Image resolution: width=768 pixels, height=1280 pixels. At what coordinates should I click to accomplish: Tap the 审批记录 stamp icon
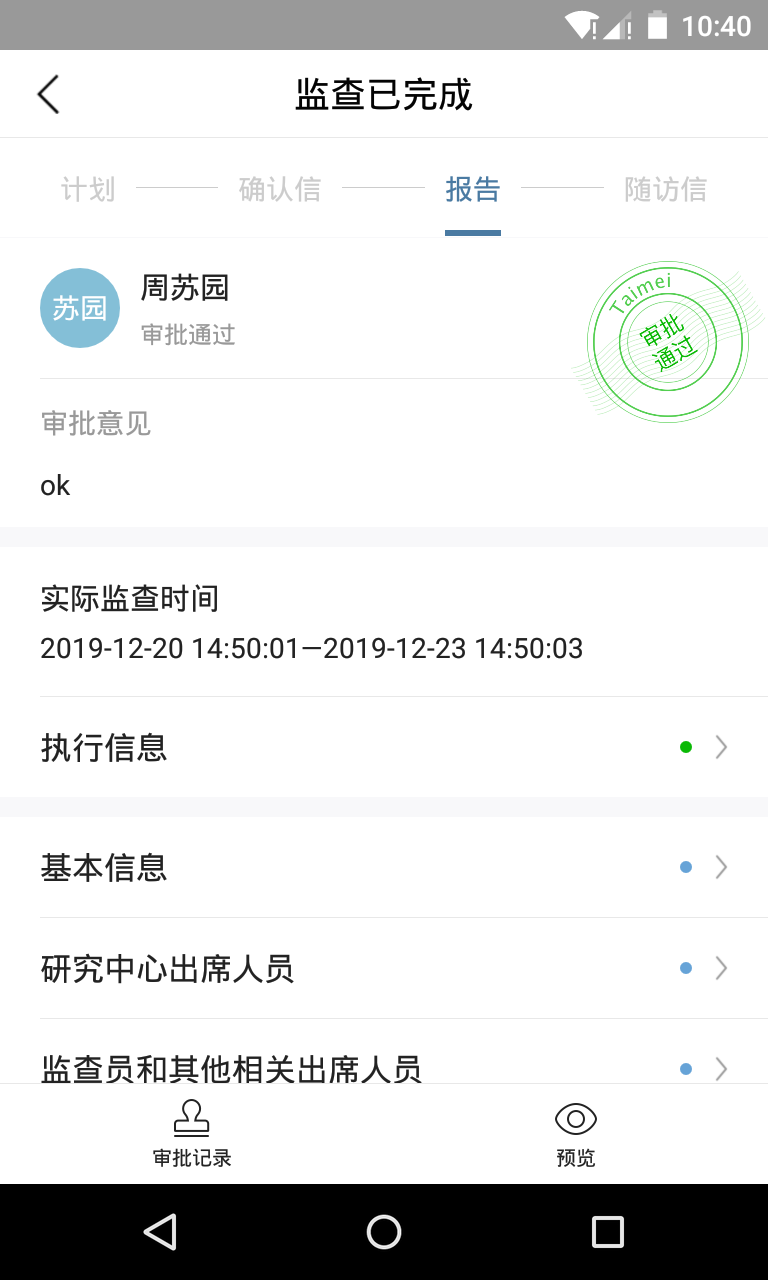click(x=192, y=1119)
